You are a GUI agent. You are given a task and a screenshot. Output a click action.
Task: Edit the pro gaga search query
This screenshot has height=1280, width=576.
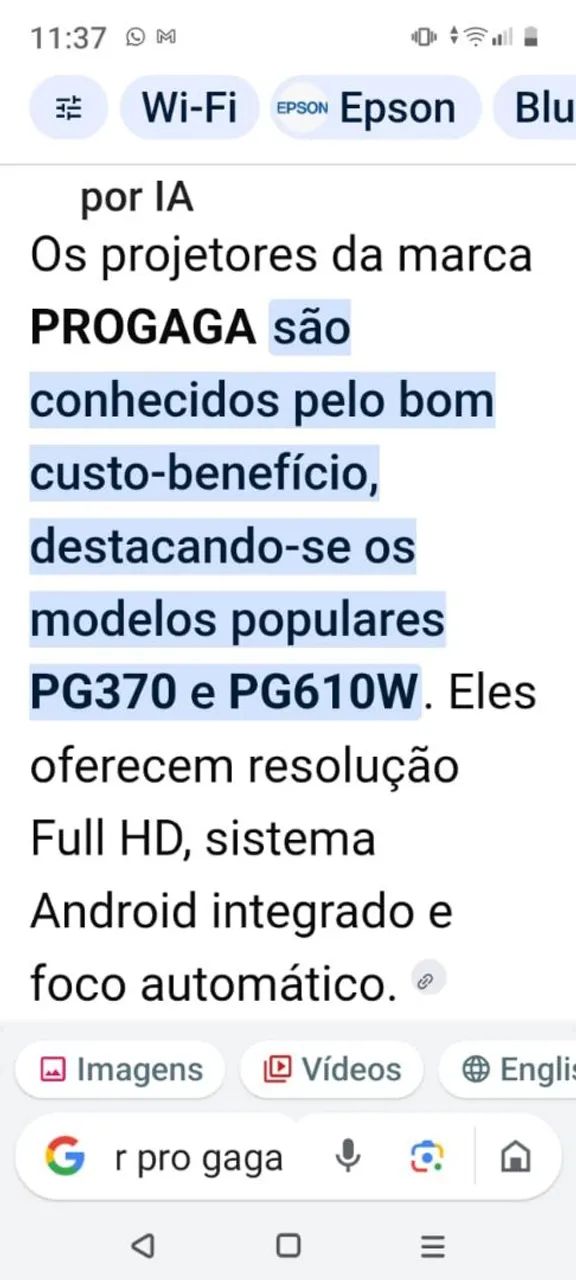(199, 1158)
